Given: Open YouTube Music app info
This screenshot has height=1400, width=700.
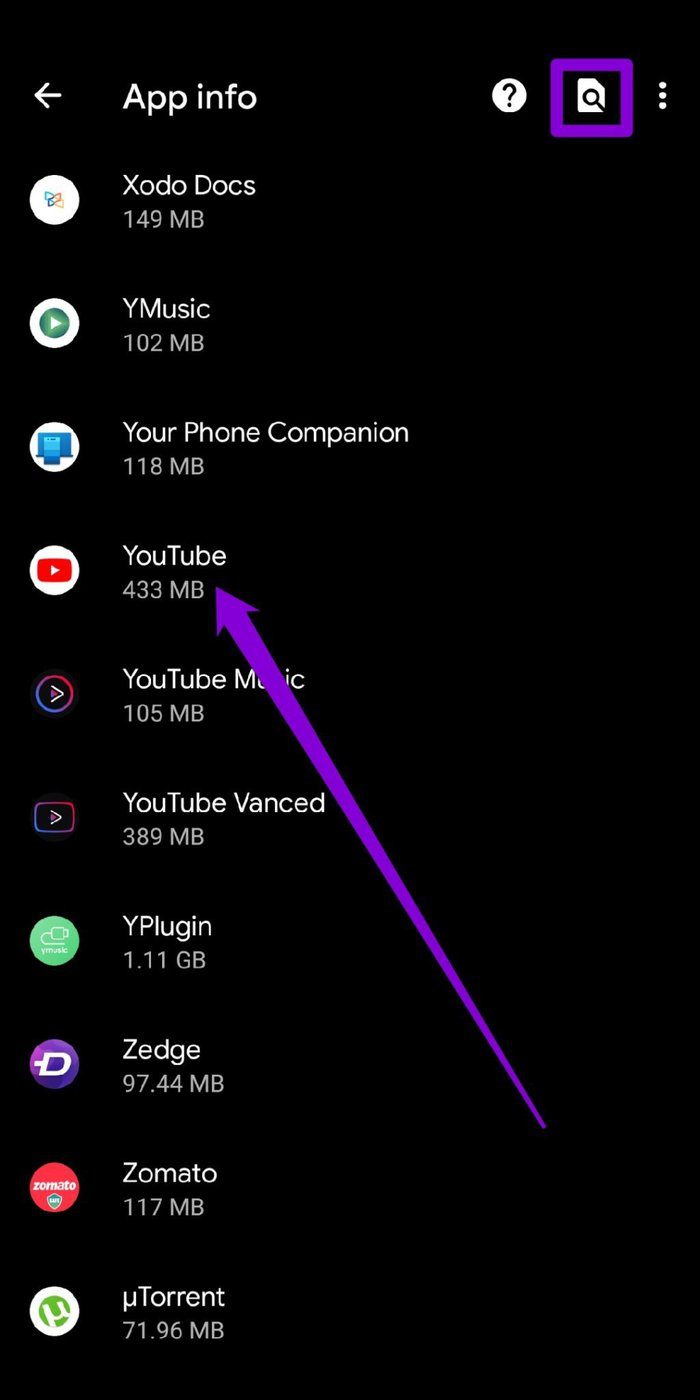Looking at the screenshot, I should tap(350, 695).
